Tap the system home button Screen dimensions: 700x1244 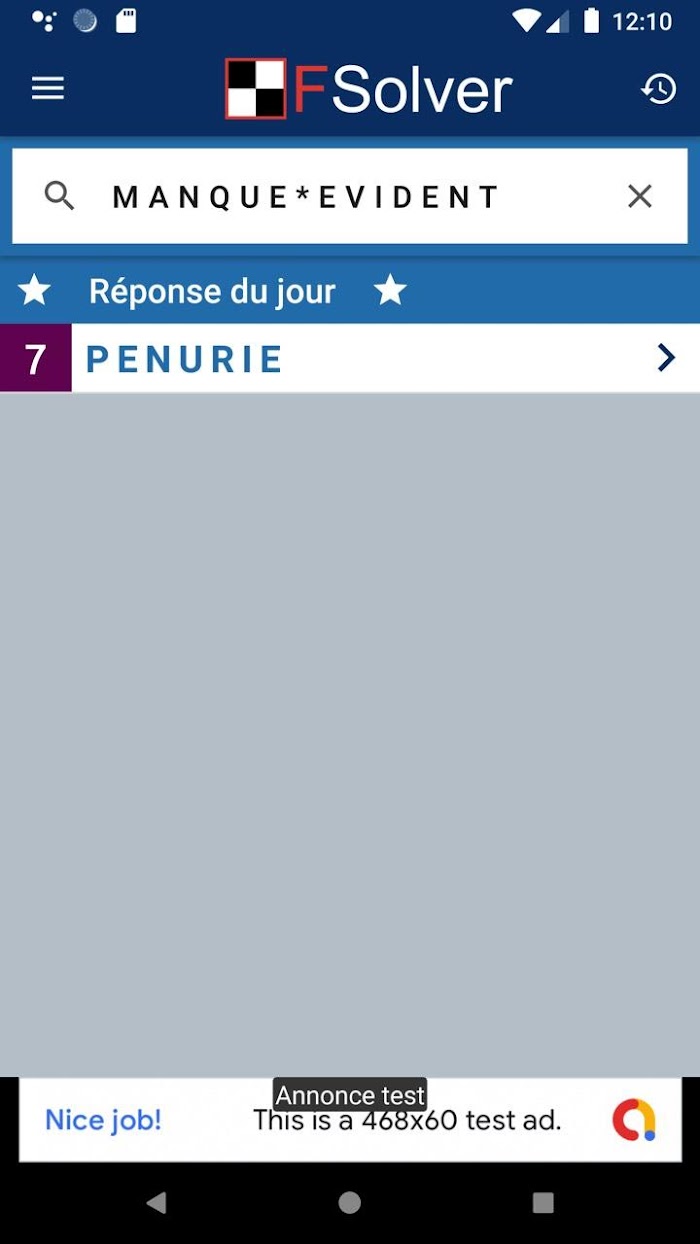[350, 1203]
